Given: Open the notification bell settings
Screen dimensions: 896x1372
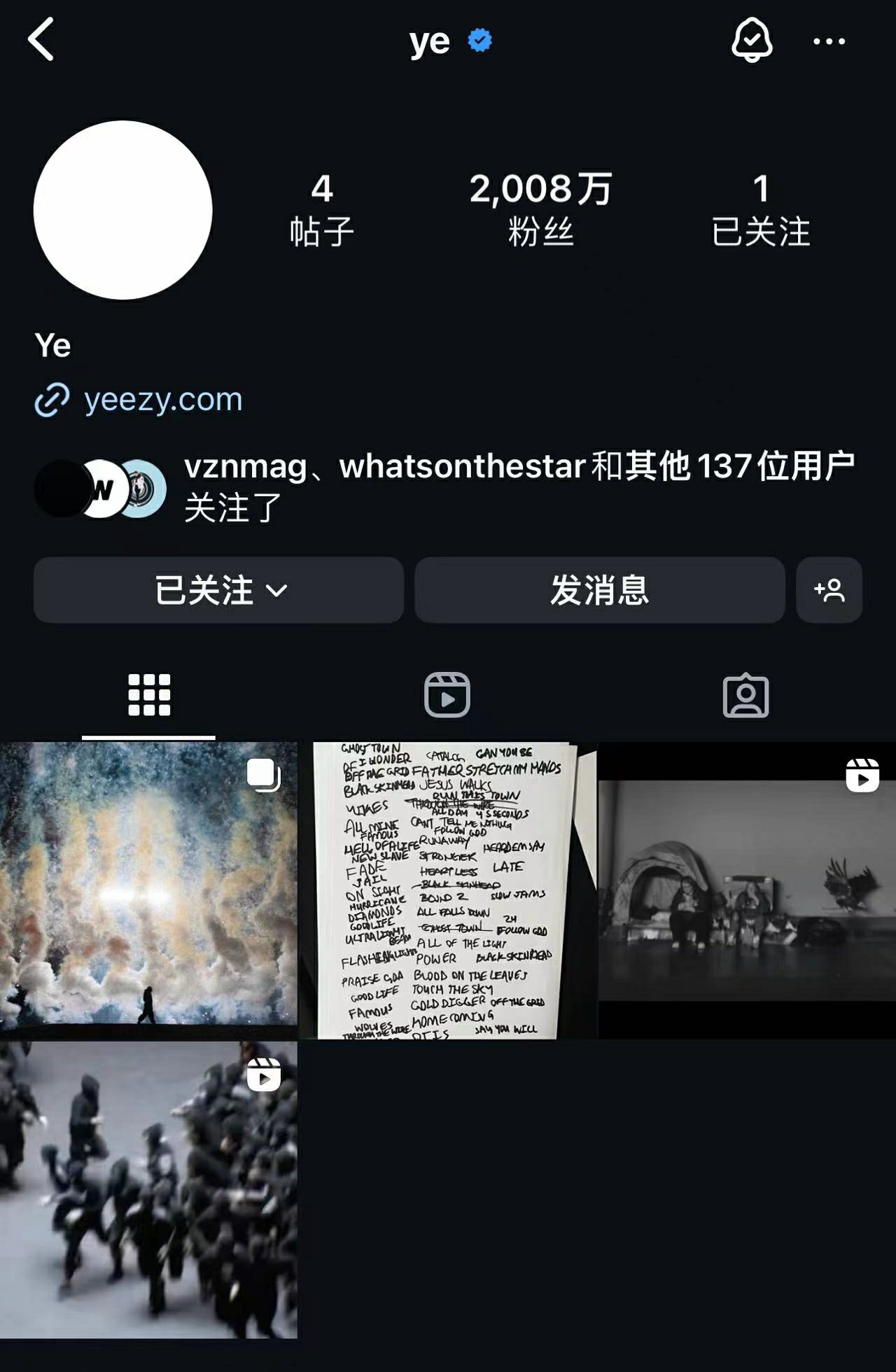Looking at the screenshot, I should (752, 41).
